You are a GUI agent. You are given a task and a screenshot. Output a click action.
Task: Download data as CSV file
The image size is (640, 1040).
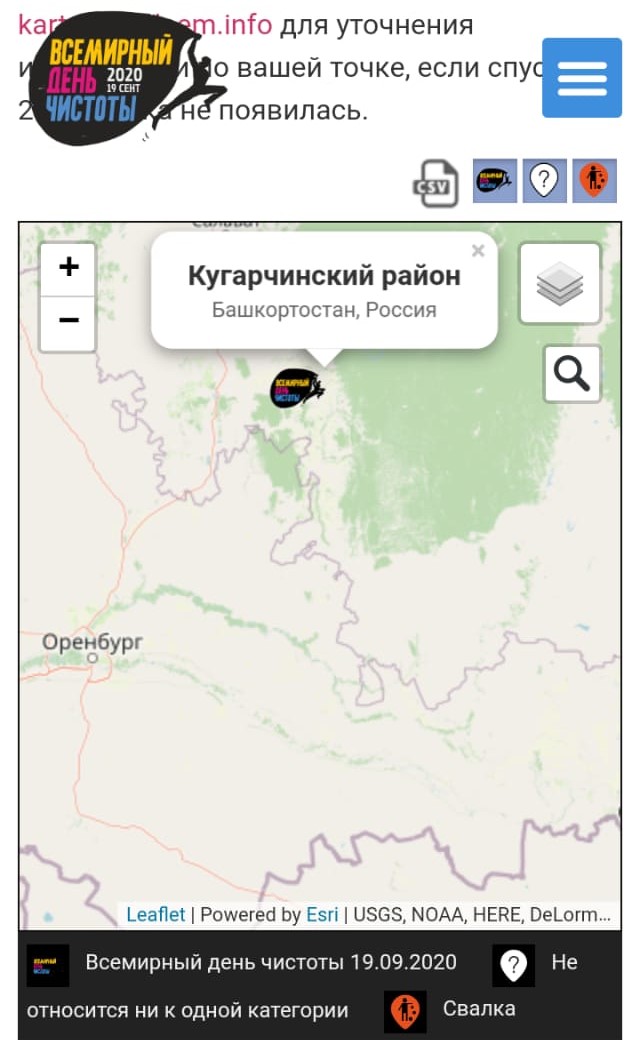click(436, 182)
